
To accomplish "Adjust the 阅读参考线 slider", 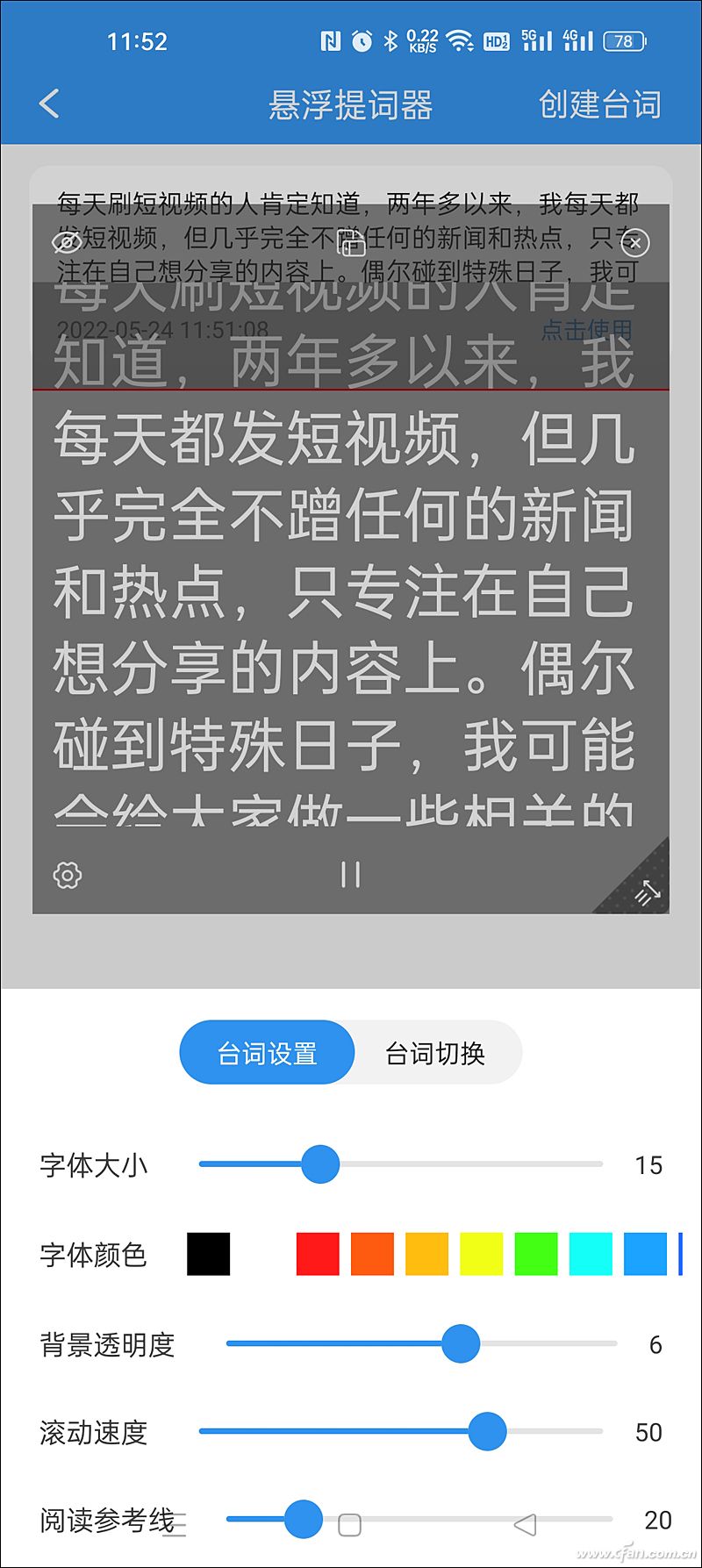I will [304, 1519].
